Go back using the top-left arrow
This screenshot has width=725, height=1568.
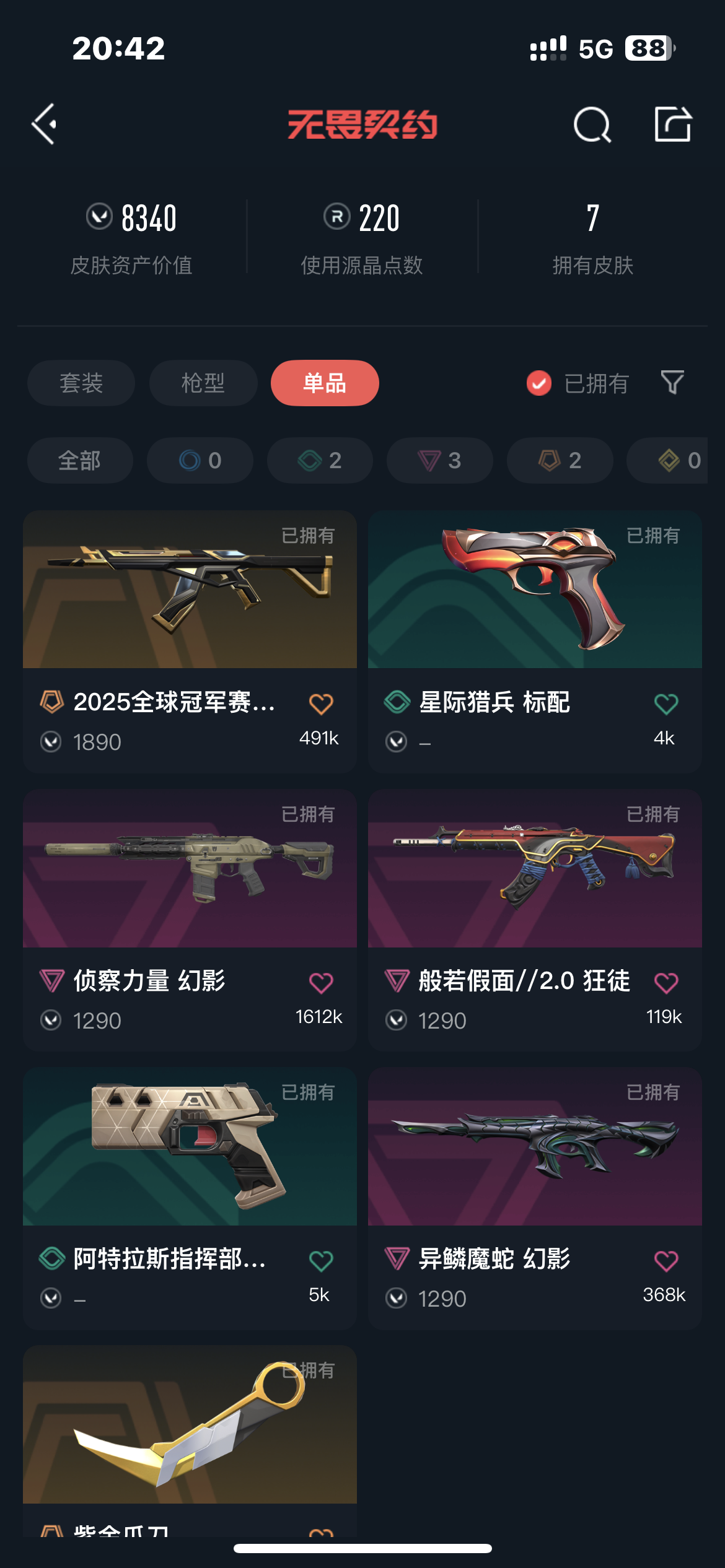[45, 124]
